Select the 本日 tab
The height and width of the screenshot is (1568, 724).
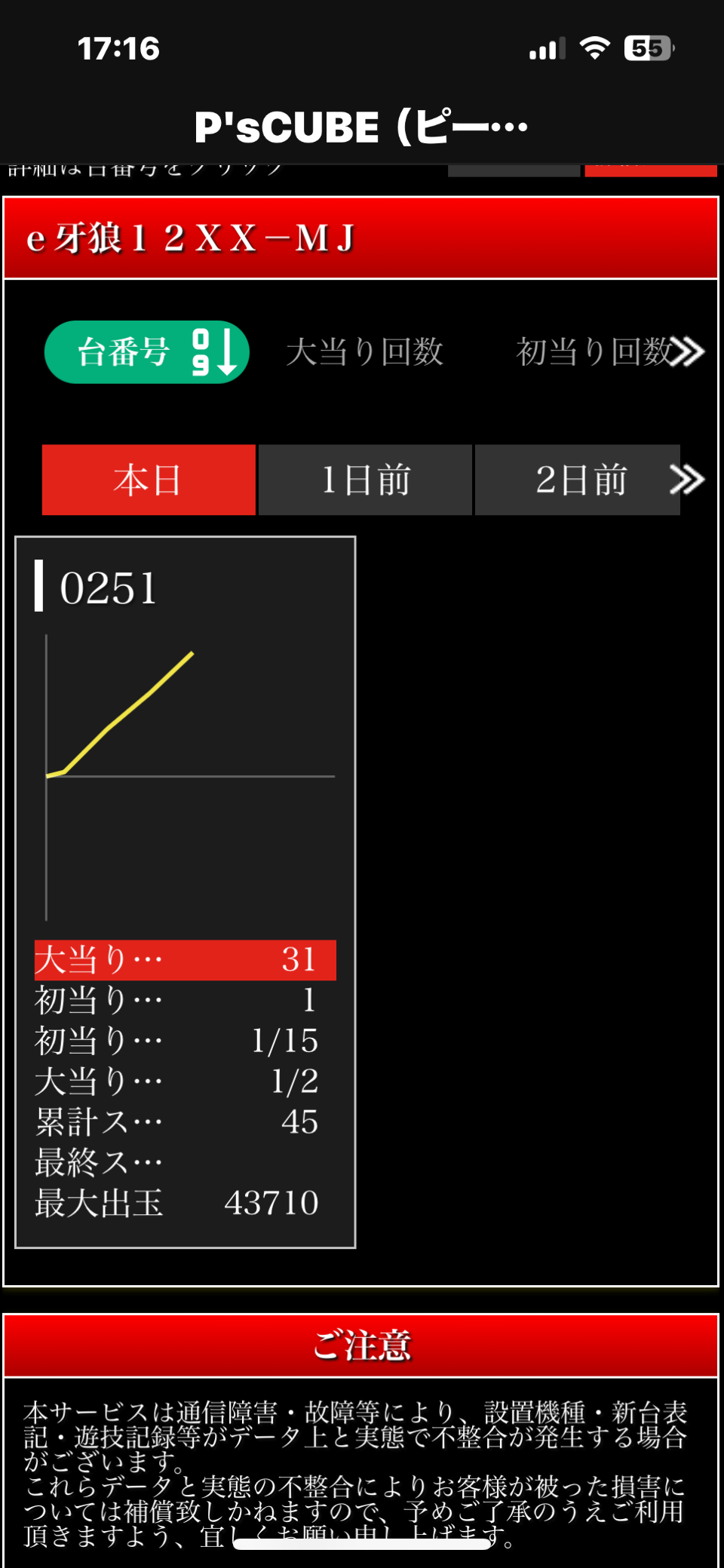pyautogui.click(x=149, y=480)
